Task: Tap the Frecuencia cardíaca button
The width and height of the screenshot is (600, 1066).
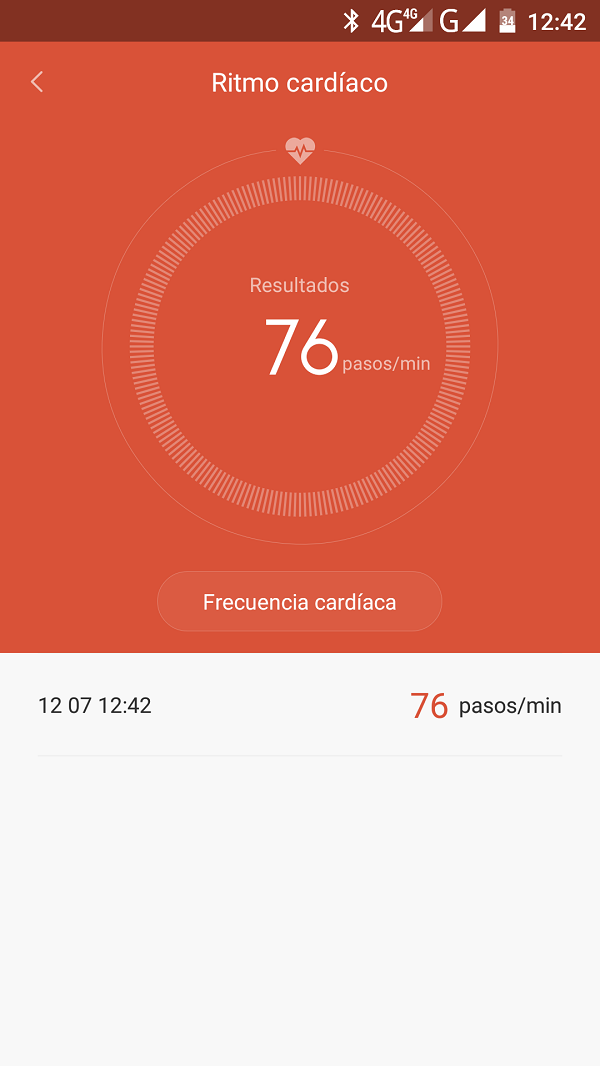Action: coord(300,602)
